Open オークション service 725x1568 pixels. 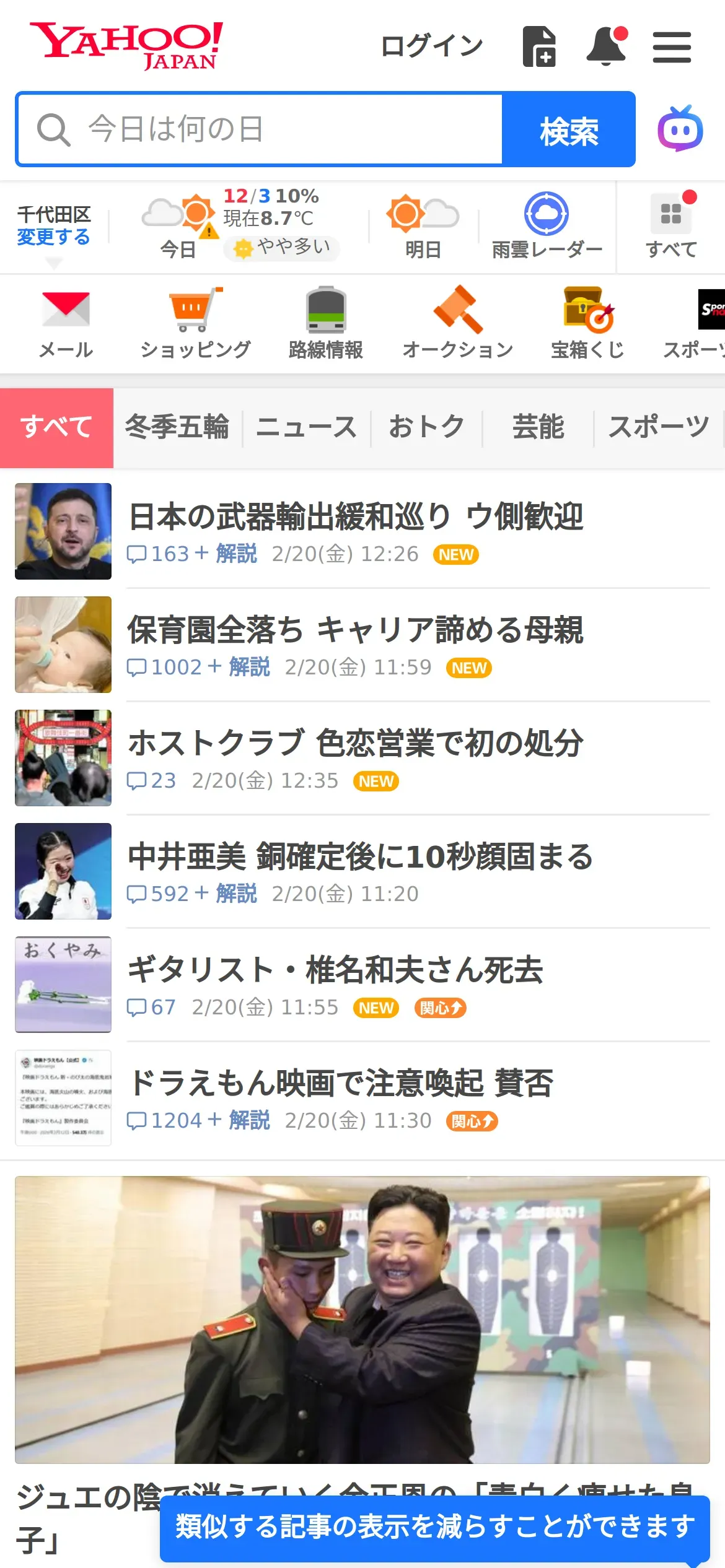pyautogui.click(x=458, y=323)
